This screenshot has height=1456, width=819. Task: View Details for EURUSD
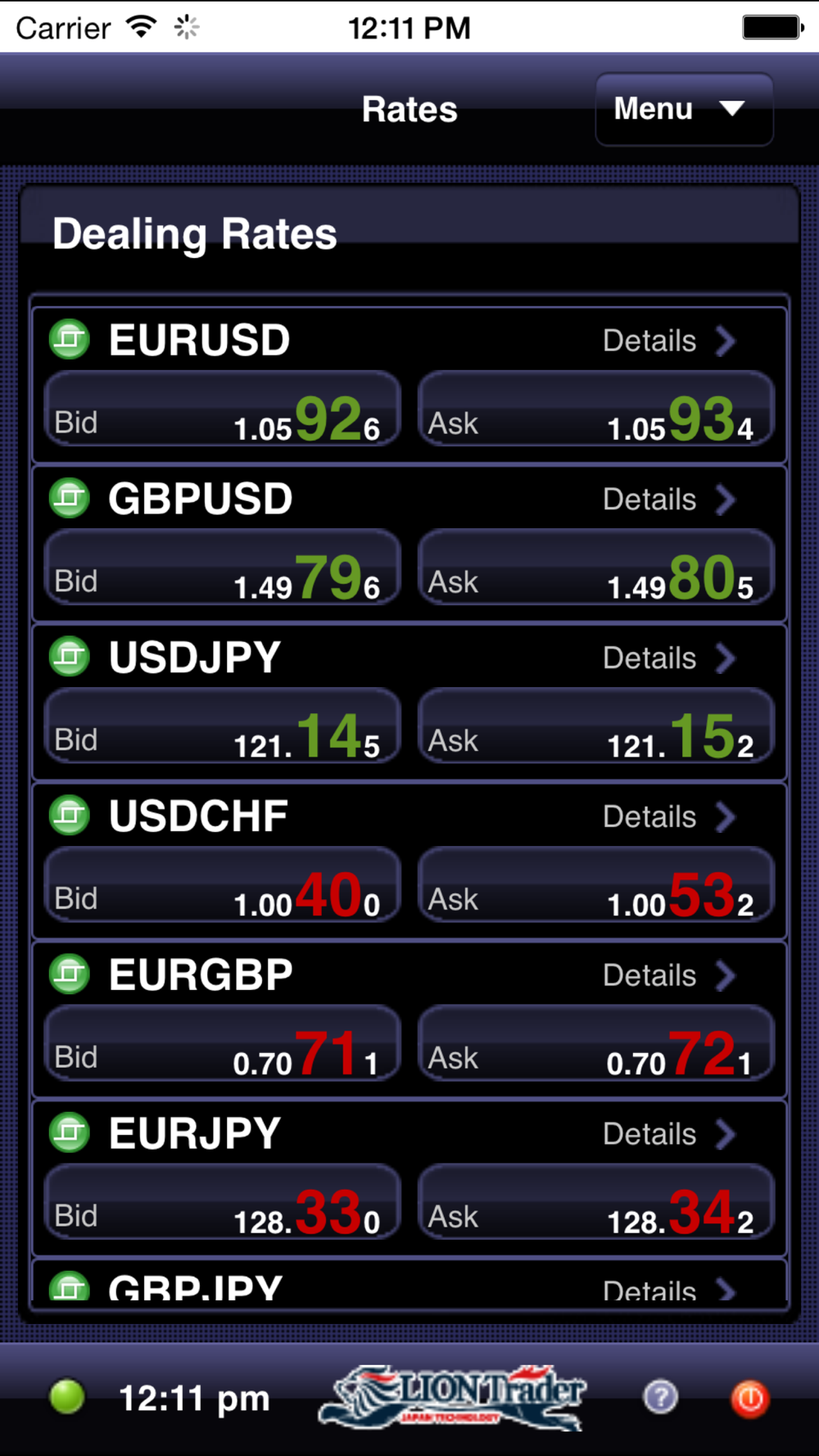667,341
